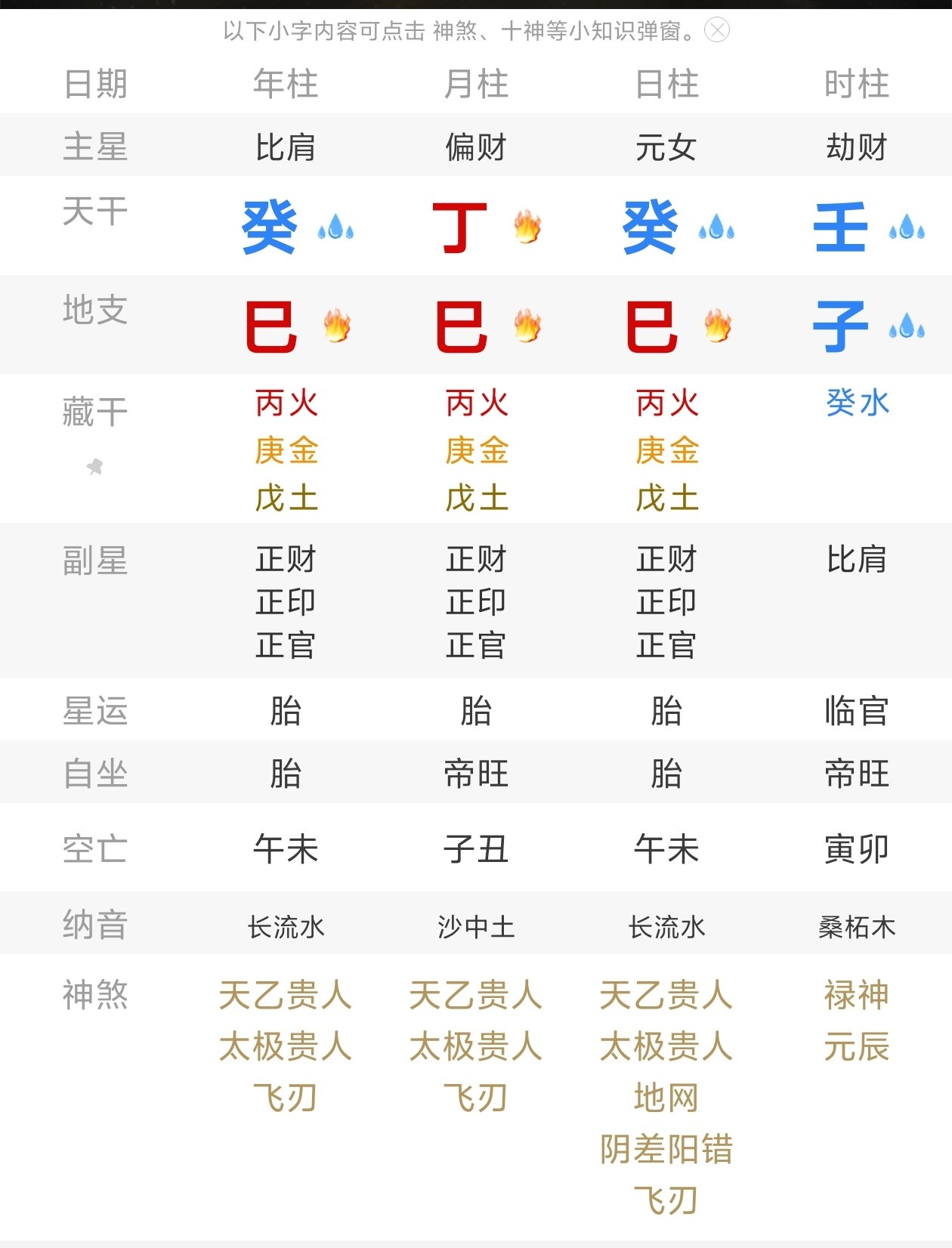
Task: Open 临官 in the 星运 row
Action: pyautogui.click(x=856, y=711)
